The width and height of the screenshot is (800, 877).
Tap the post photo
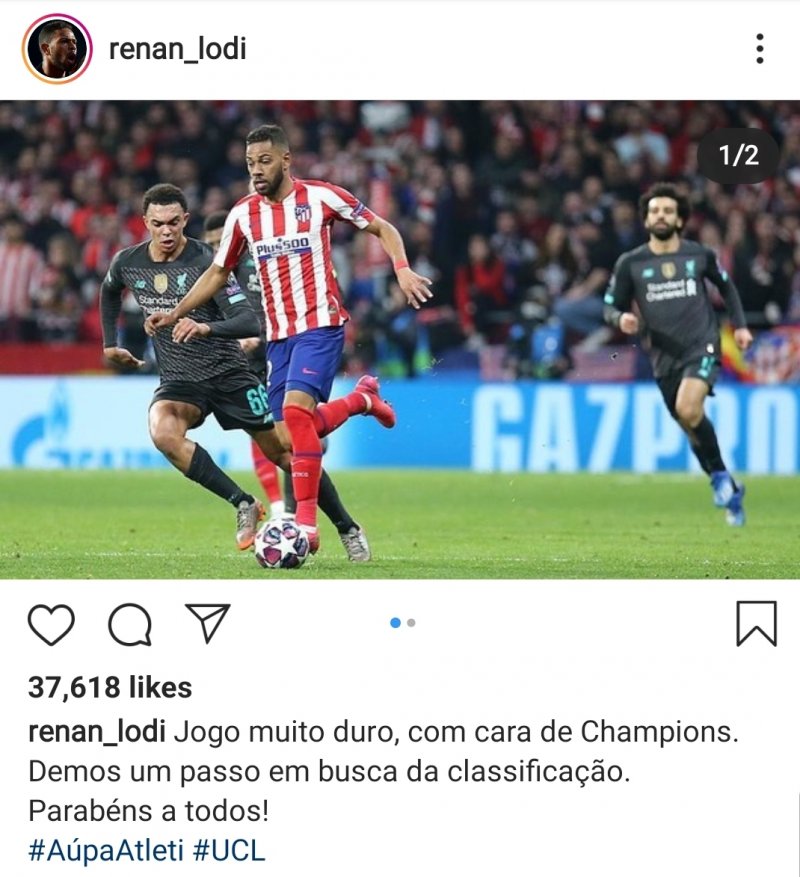tap(400, 340)
